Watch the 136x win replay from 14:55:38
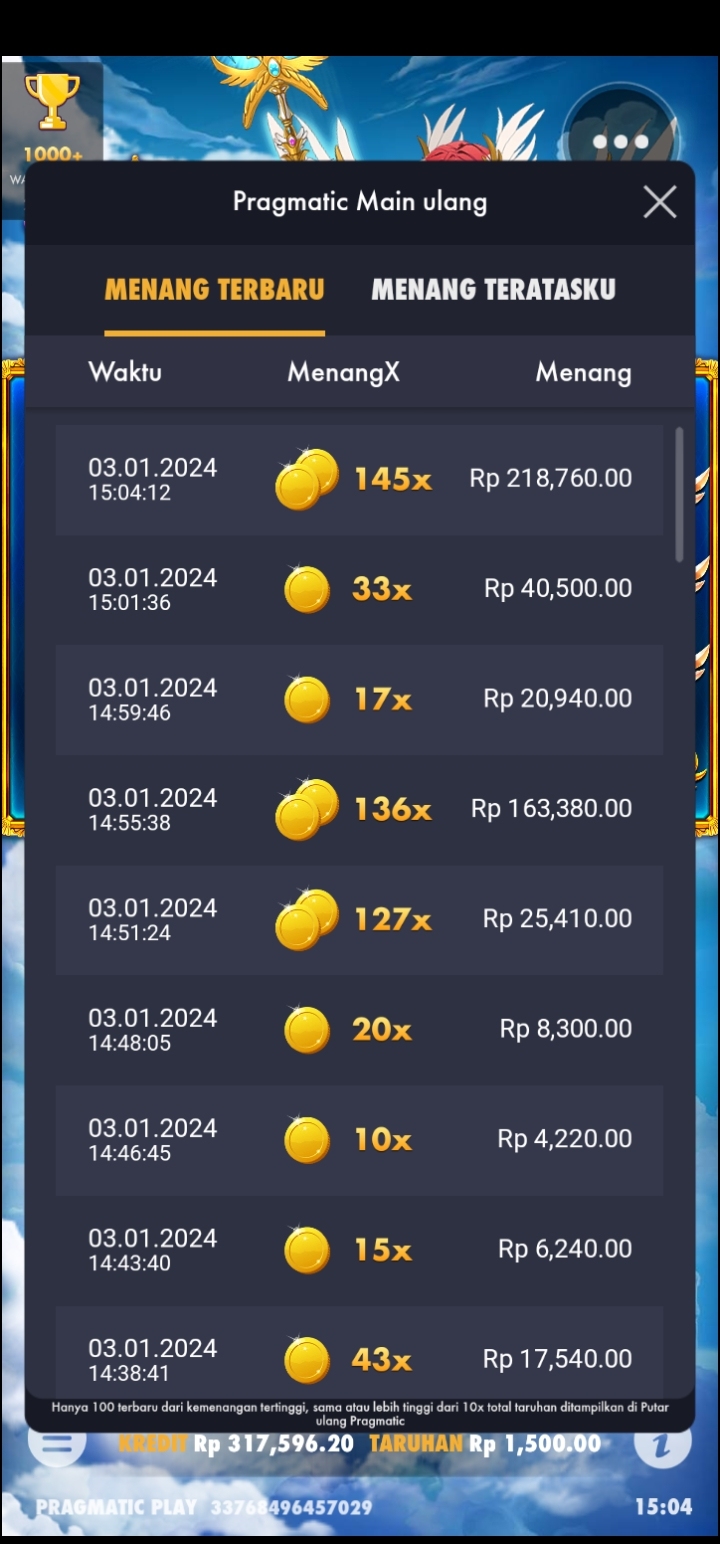This screenshot has height=1544, width=720. tap(359, 810)
